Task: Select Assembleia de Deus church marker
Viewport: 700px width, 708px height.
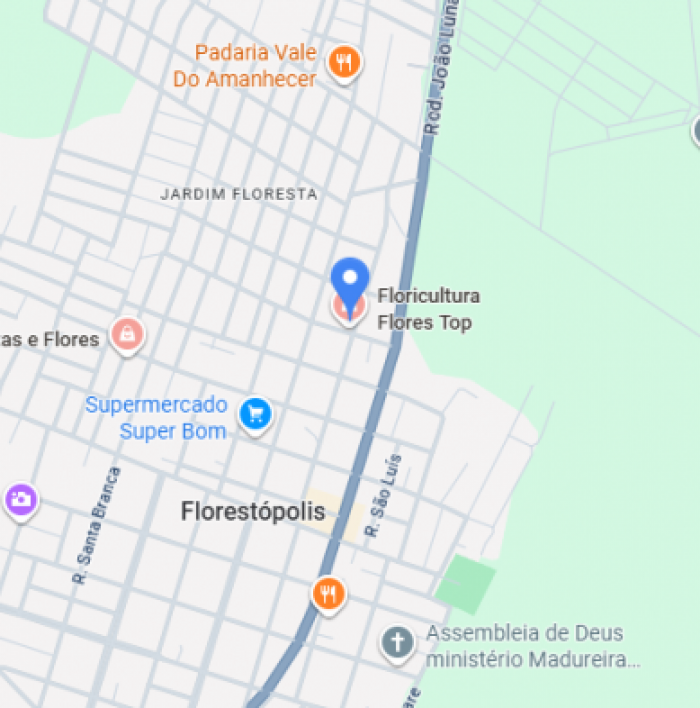Action: pos(397,642)
